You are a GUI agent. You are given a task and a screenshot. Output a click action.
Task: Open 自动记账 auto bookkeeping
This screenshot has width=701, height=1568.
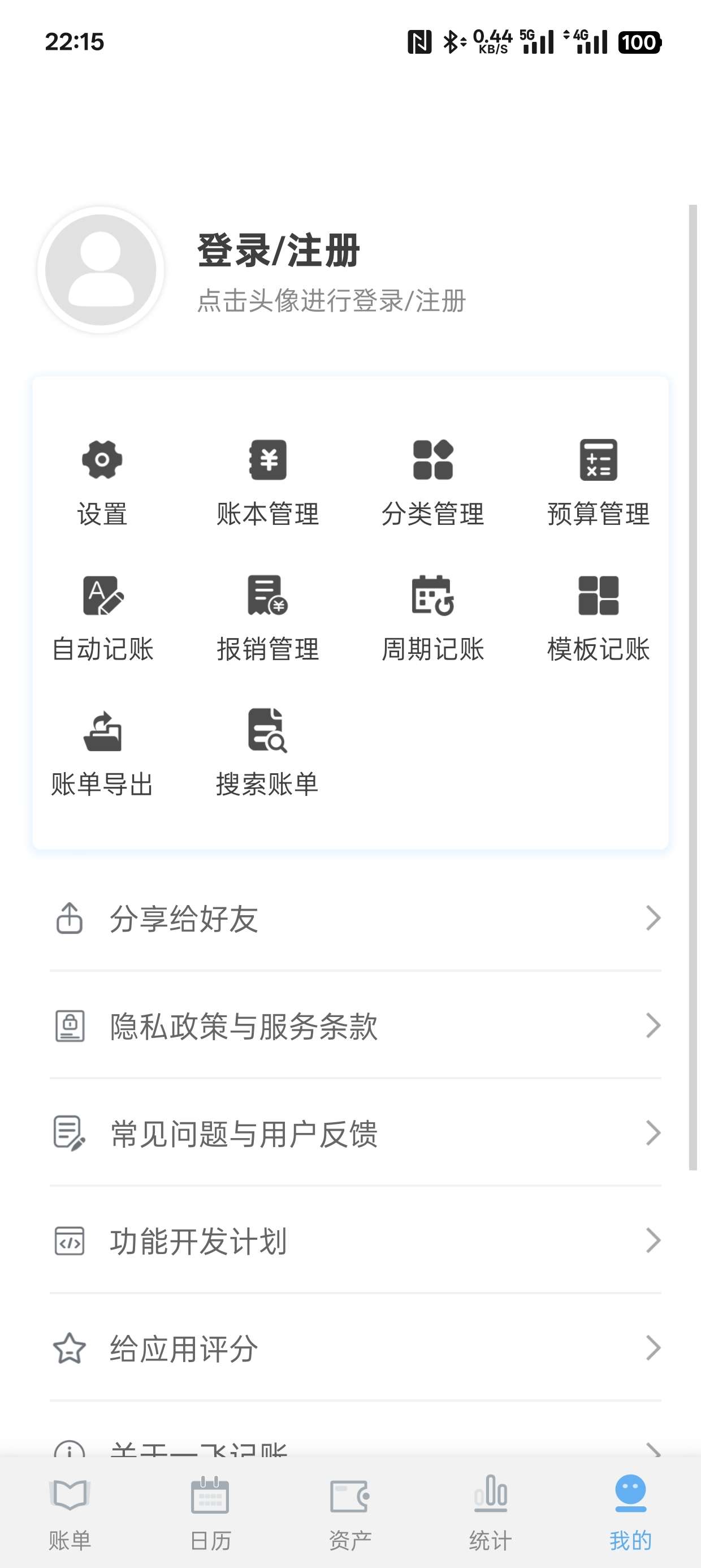click(x=102, y=616)
